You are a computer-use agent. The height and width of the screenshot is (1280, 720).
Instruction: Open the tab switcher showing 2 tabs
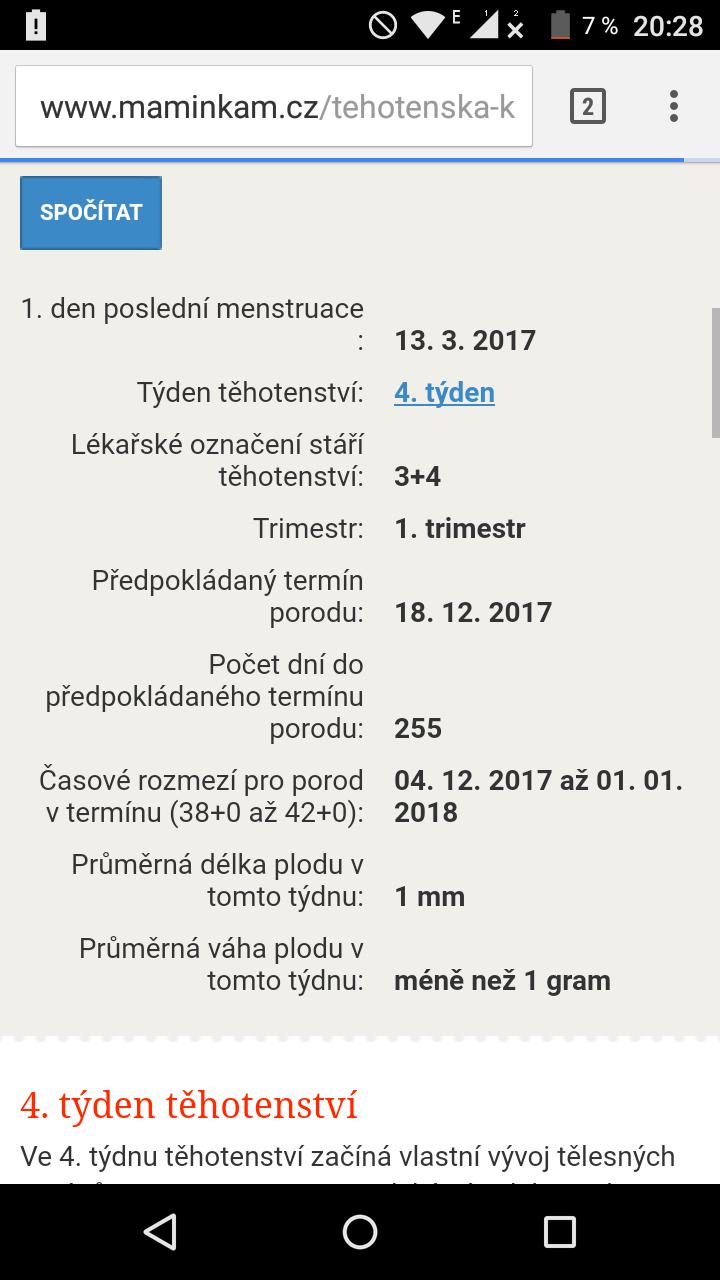coord(588,106)
